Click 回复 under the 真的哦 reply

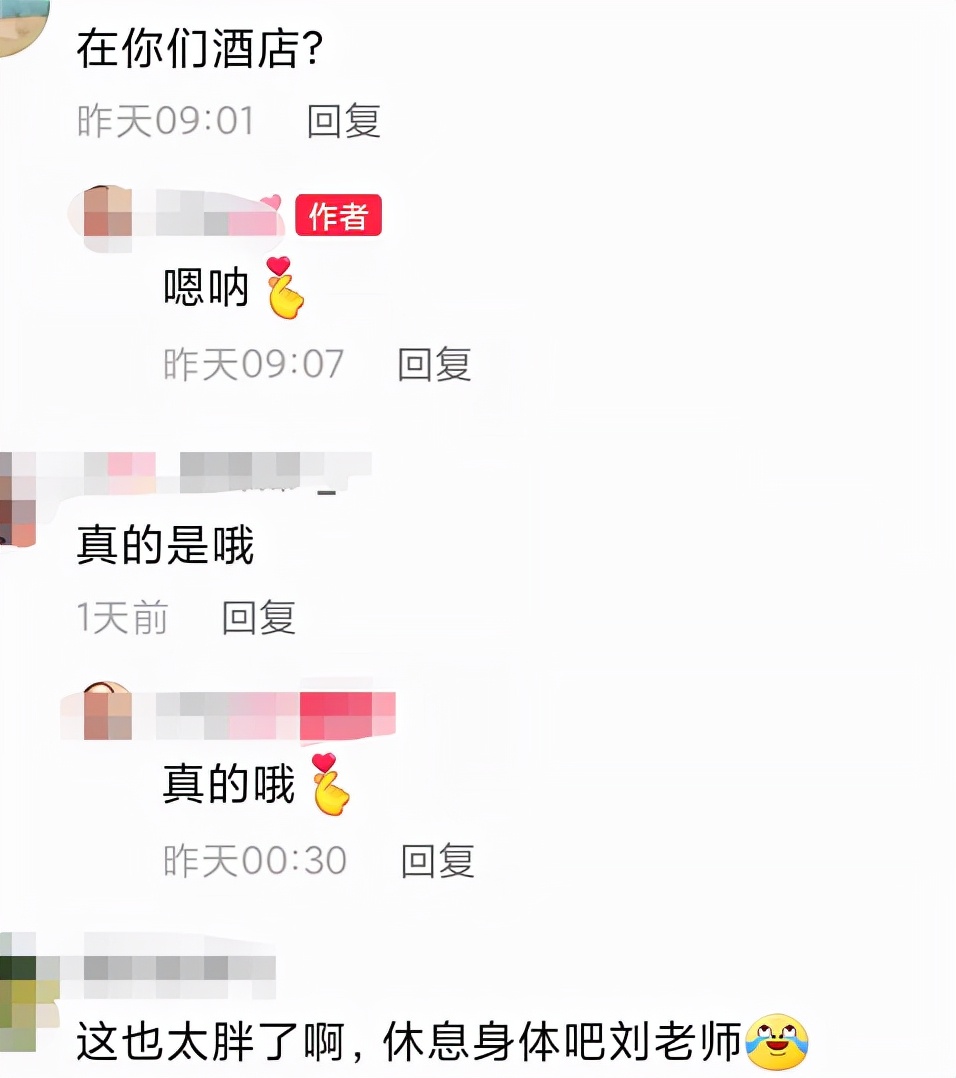pos(435,860)
